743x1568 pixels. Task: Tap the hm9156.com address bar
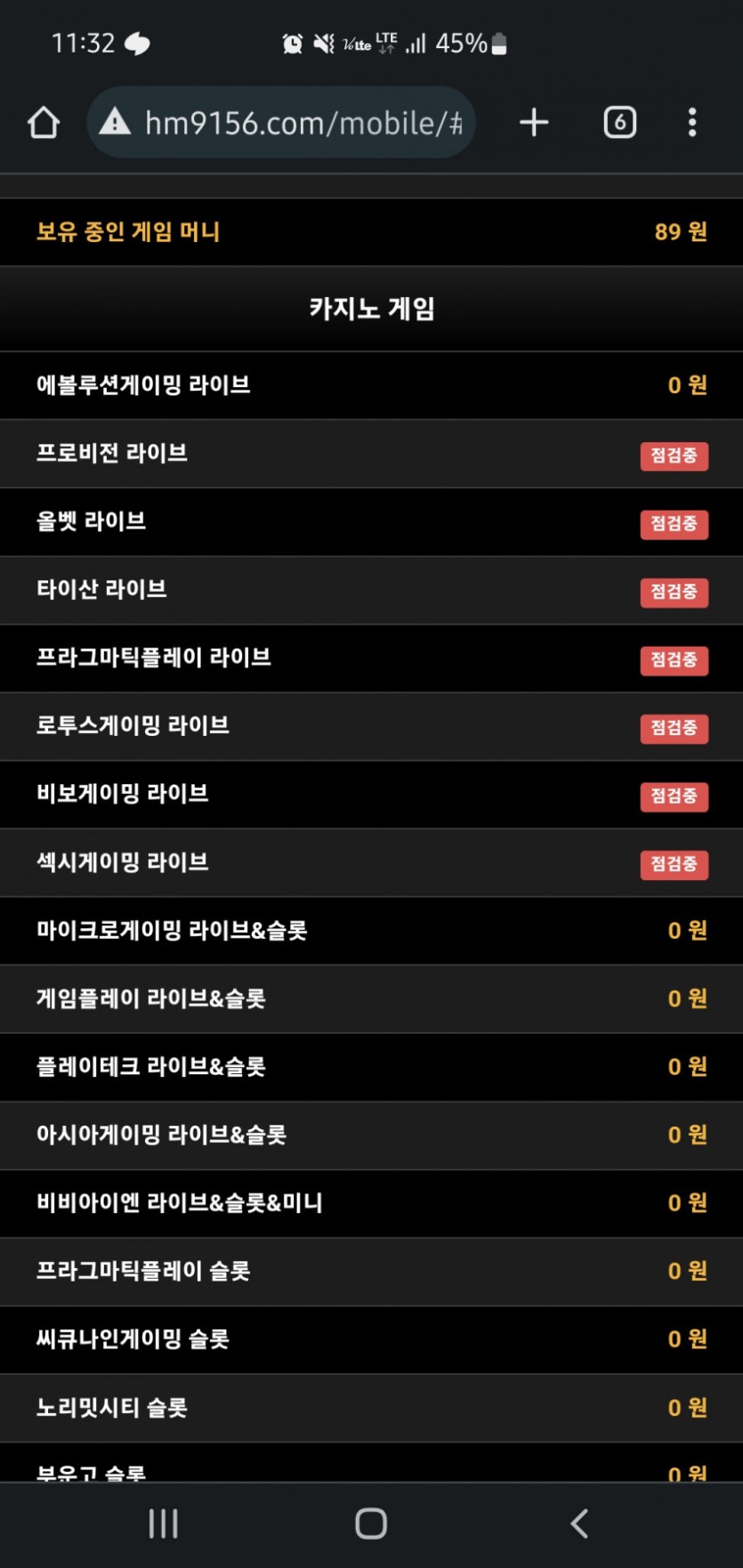(x=281, y=122)
